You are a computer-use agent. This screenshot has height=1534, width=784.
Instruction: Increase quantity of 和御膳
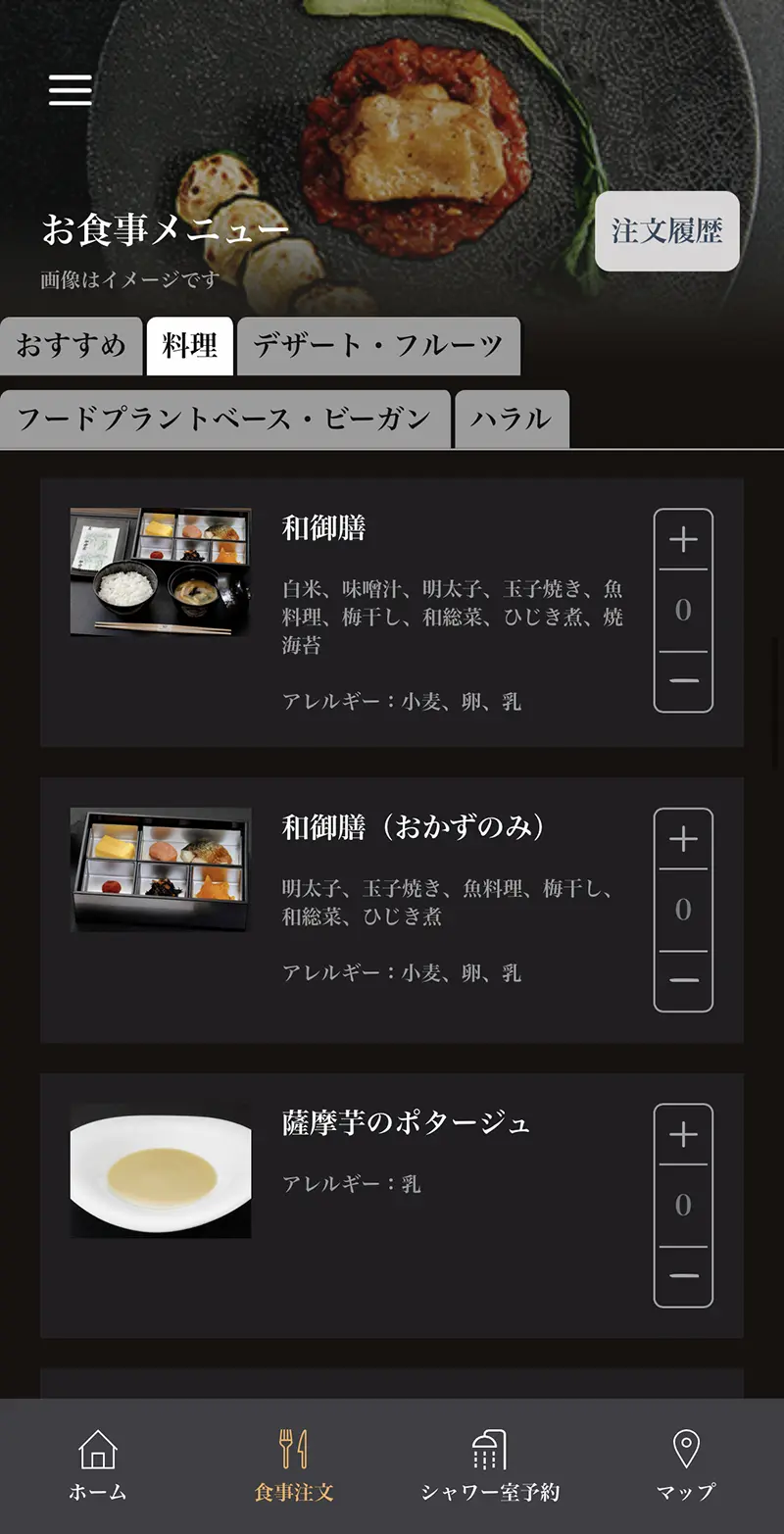pyautogui.click(x=683, y=540)
